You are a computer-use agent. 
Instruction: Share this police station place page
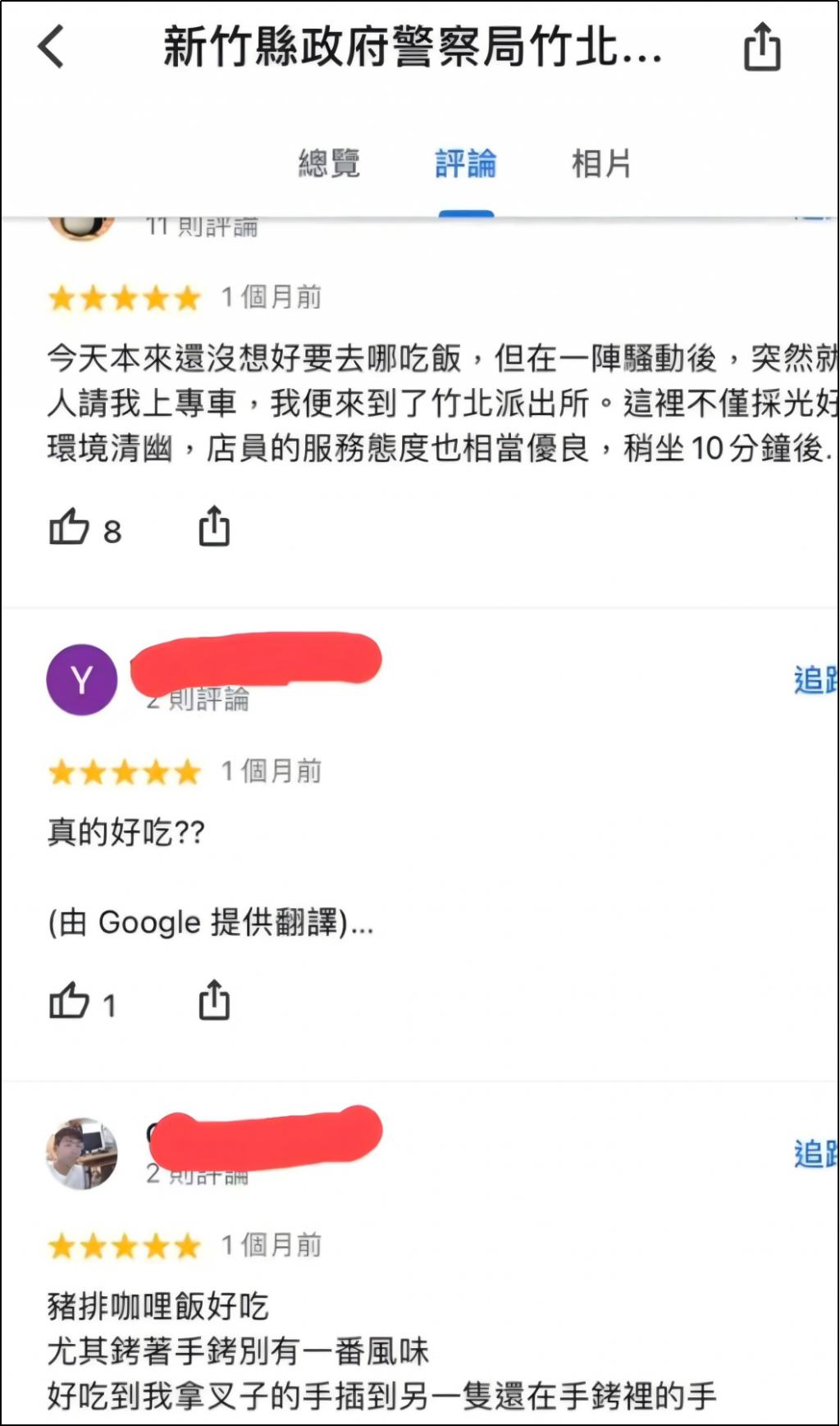pyautogui.click(x=761, y=48)
